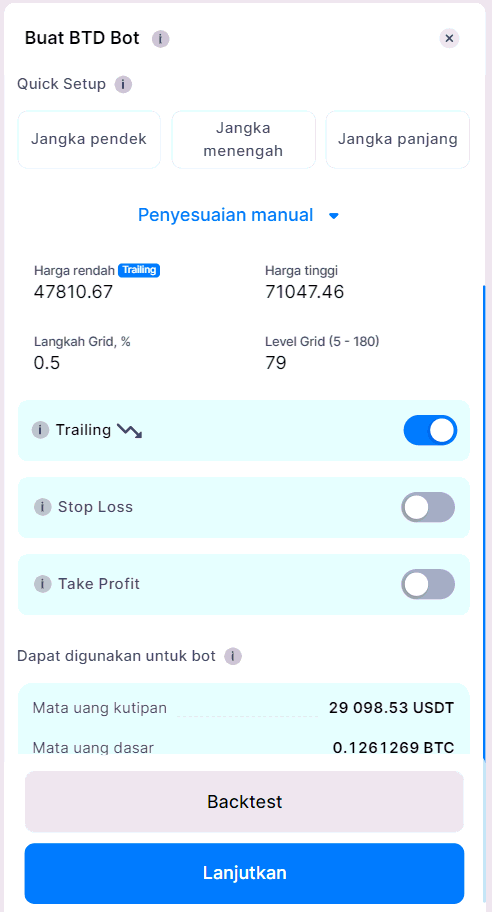
Task: Show Quick Setup info tooltip
Action: point(123,84)
